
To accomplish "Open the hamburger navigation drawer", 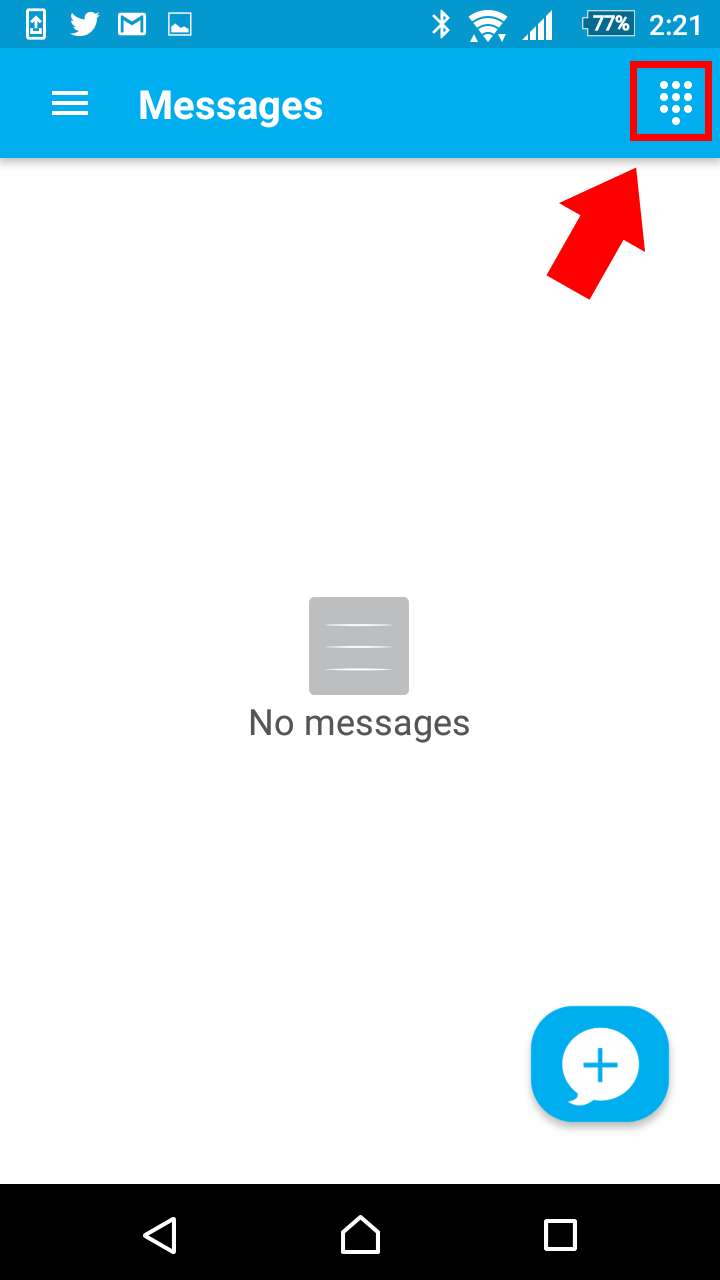I will (70, 104).
